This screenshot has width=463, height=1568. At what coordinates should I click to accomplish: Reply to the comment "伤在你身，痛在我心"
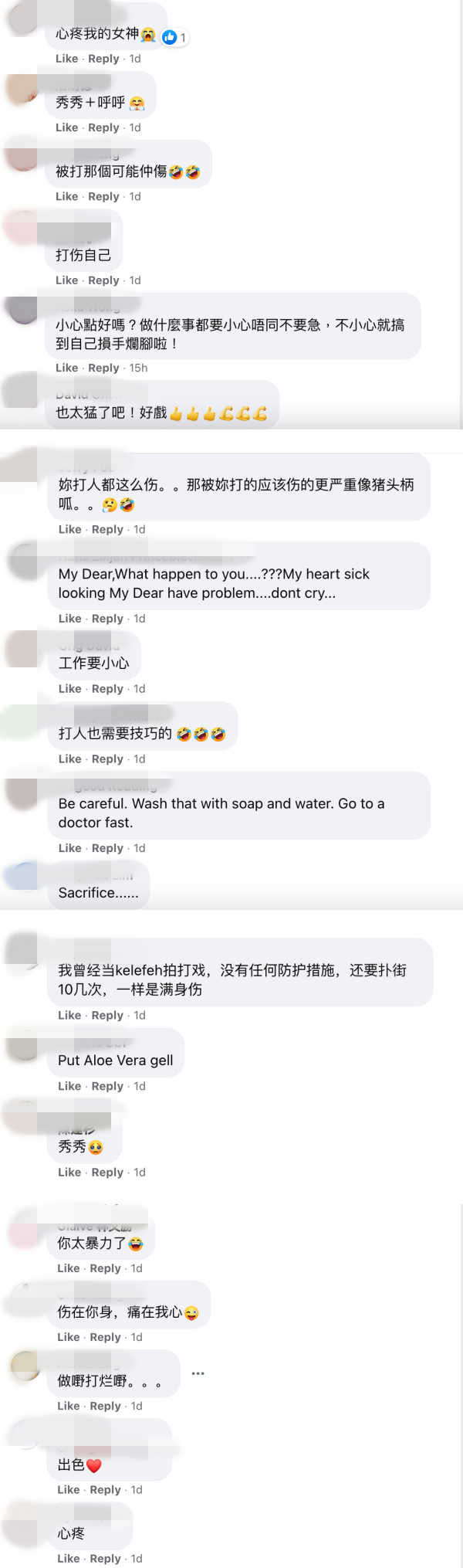click(105, 1337)
